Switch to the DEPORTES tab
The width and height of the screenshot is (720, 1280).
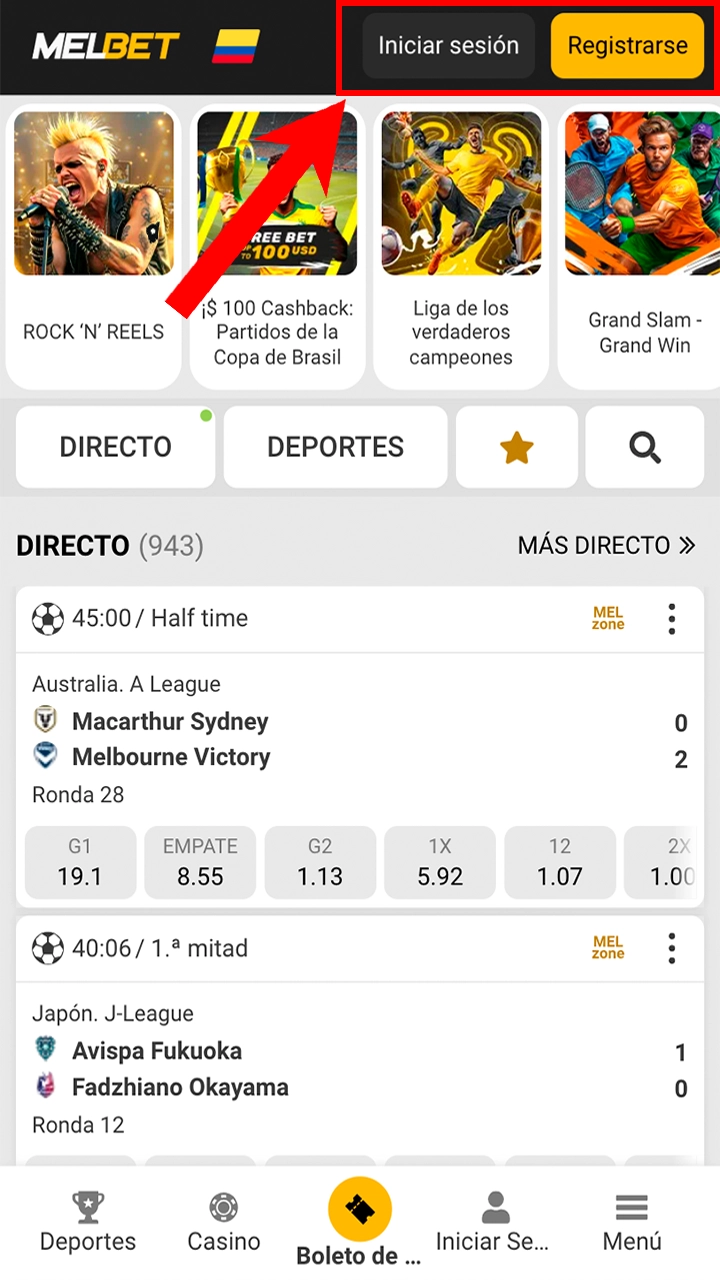point(335,447)
